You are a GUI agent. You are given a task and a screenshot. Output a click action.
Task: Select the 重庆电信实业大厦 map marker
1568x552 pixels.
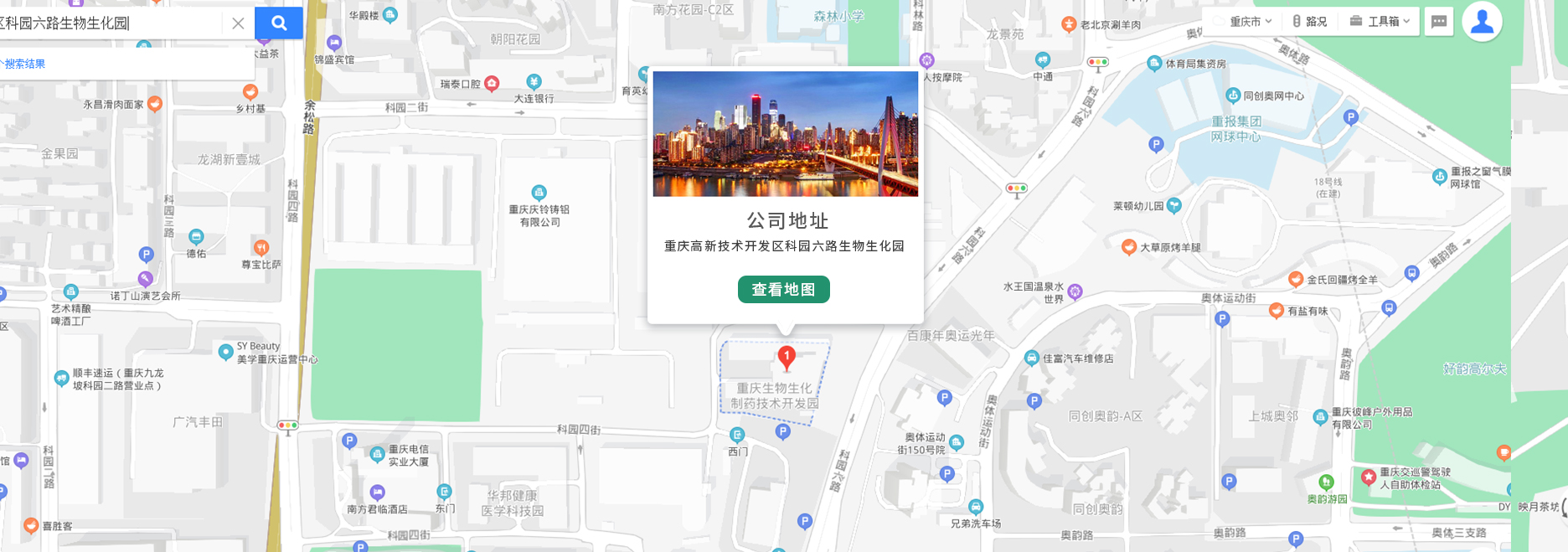377,454
